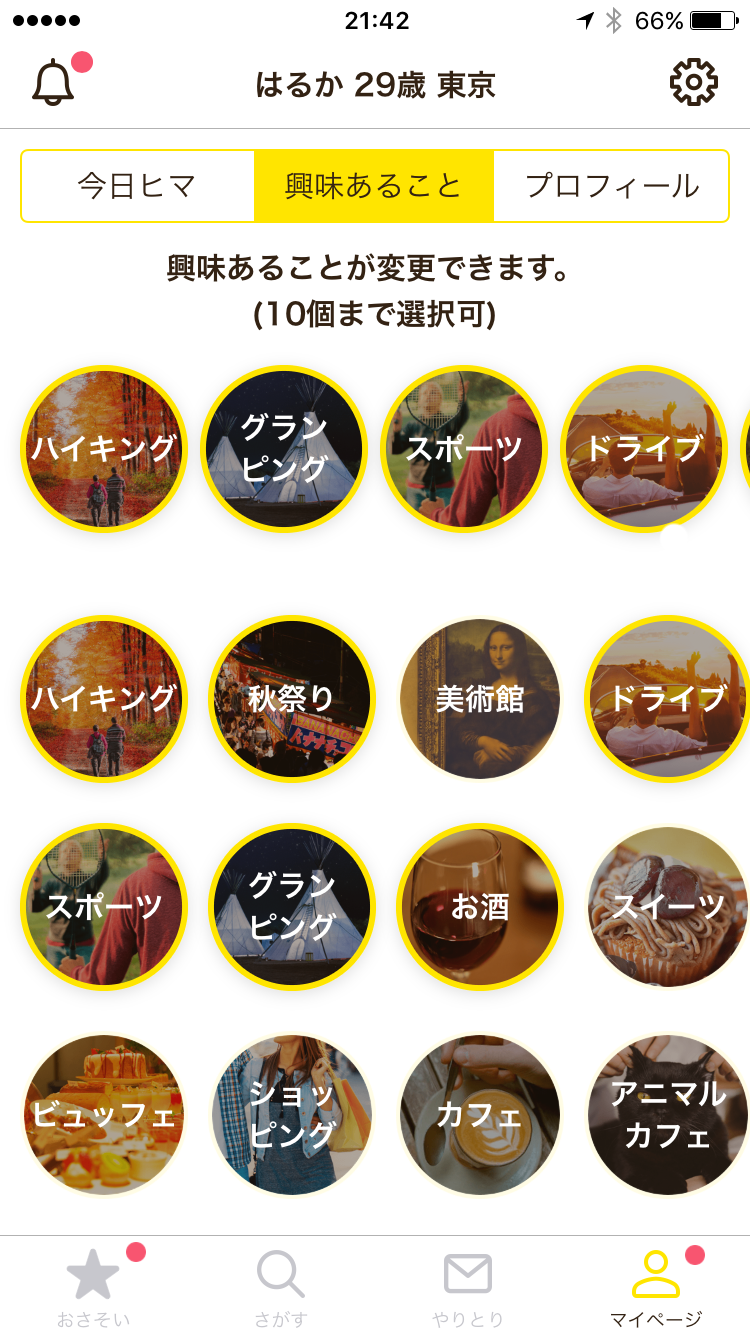
Task: Switch to the 今日ヒマ tab
Action: coord(137,186)
